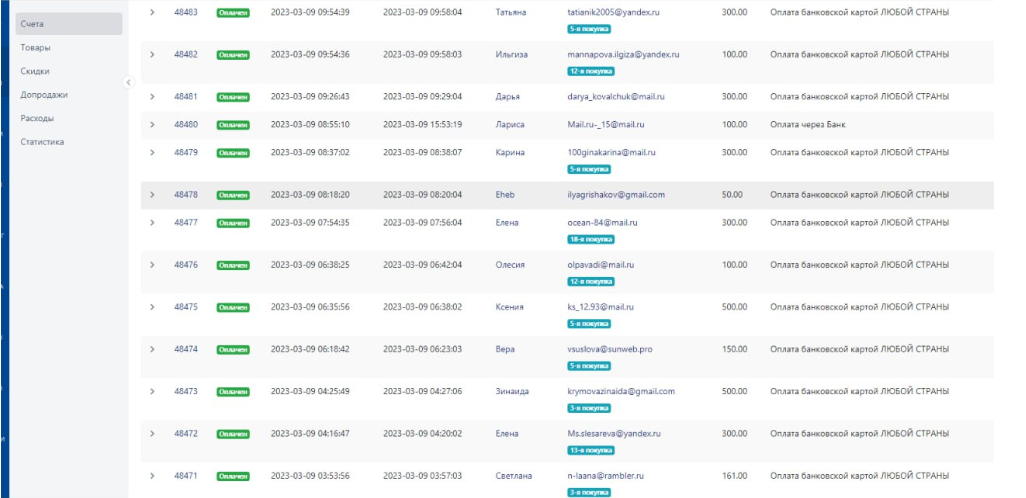The height and width of the screenshot is (498, 1026).
Task: Expand details of invoice 48480
Action: pyautogui.click(x=152, y=124)
